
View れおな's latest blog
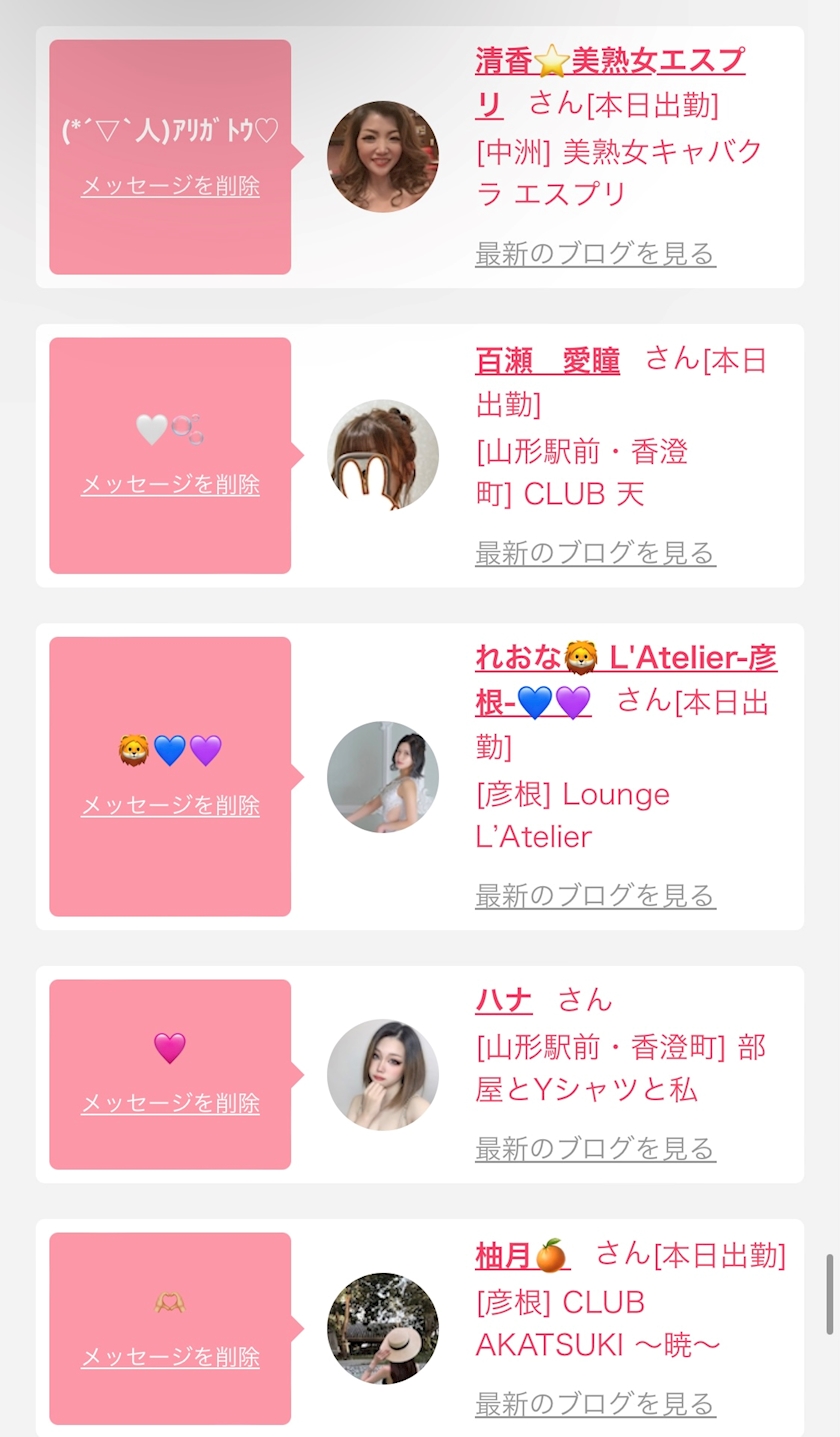point(595,895)
